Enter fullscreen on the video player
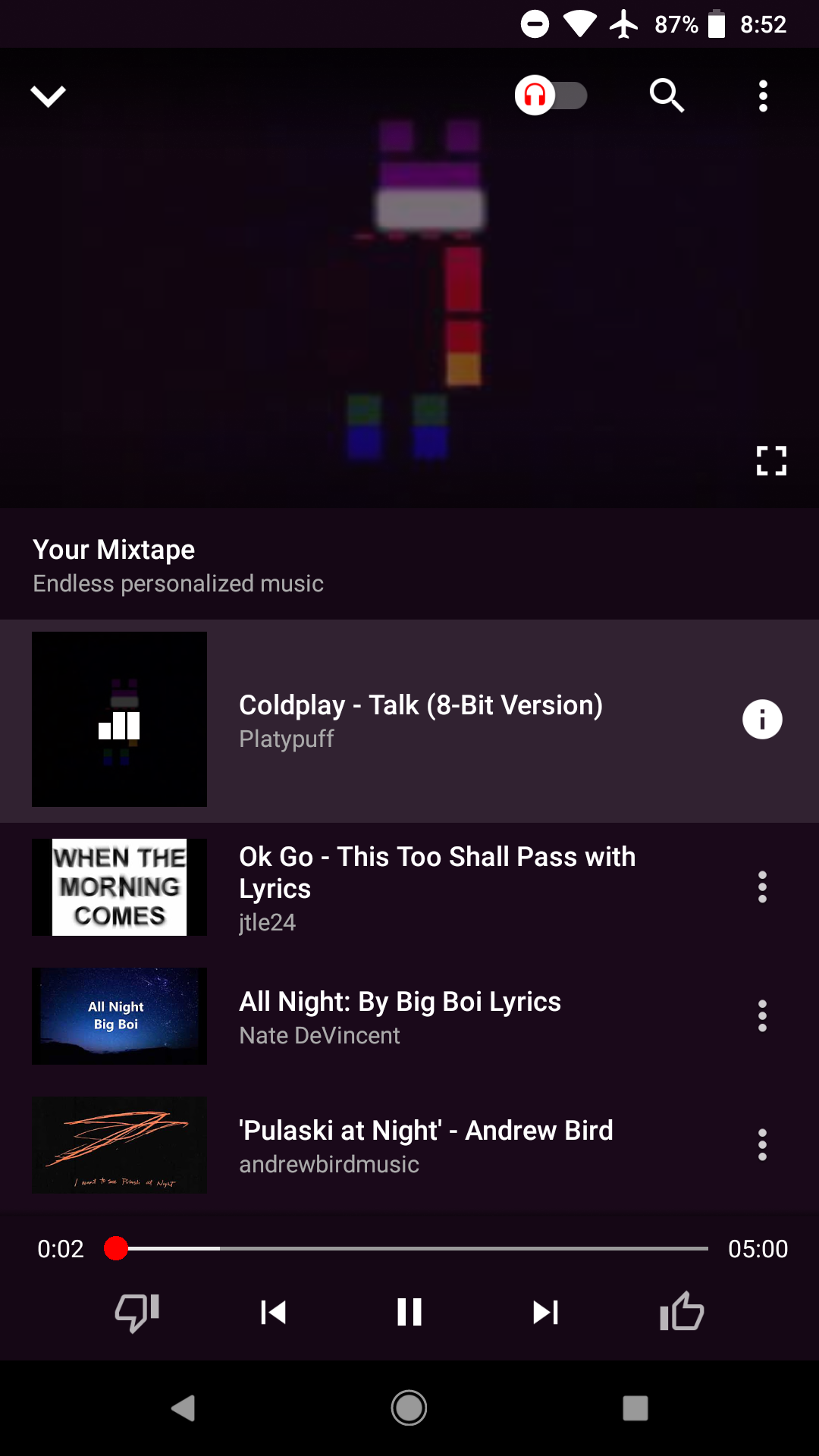This screenshot has width=819, height=1456. (x=771, y=461)
